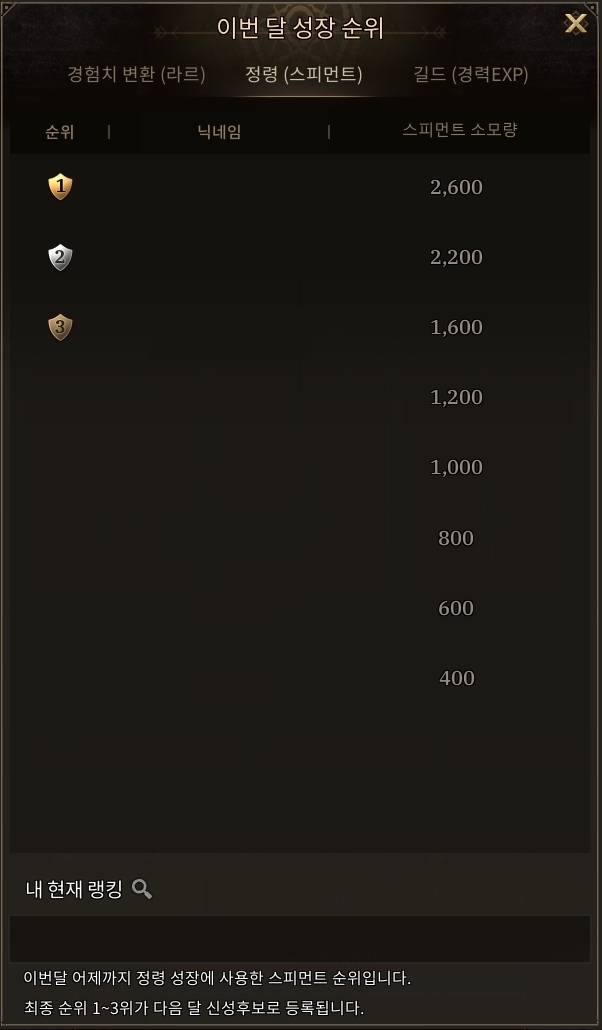Switch to 길드 (경력EXP) tab
Viewport: 602px width, 1030px height.
470,74
